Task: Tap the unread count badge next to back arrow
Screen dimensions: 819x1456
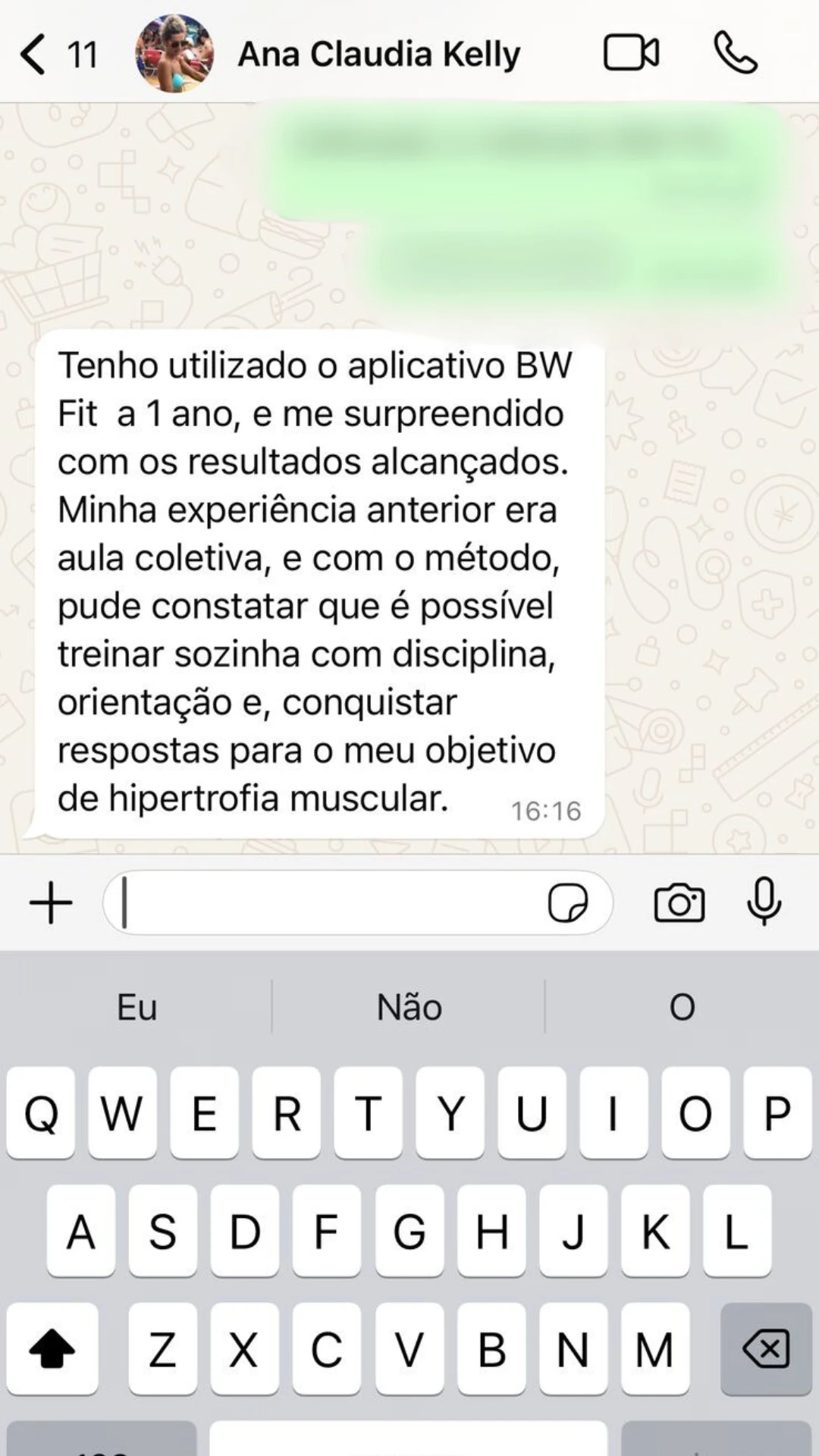Action: (85, 53)
